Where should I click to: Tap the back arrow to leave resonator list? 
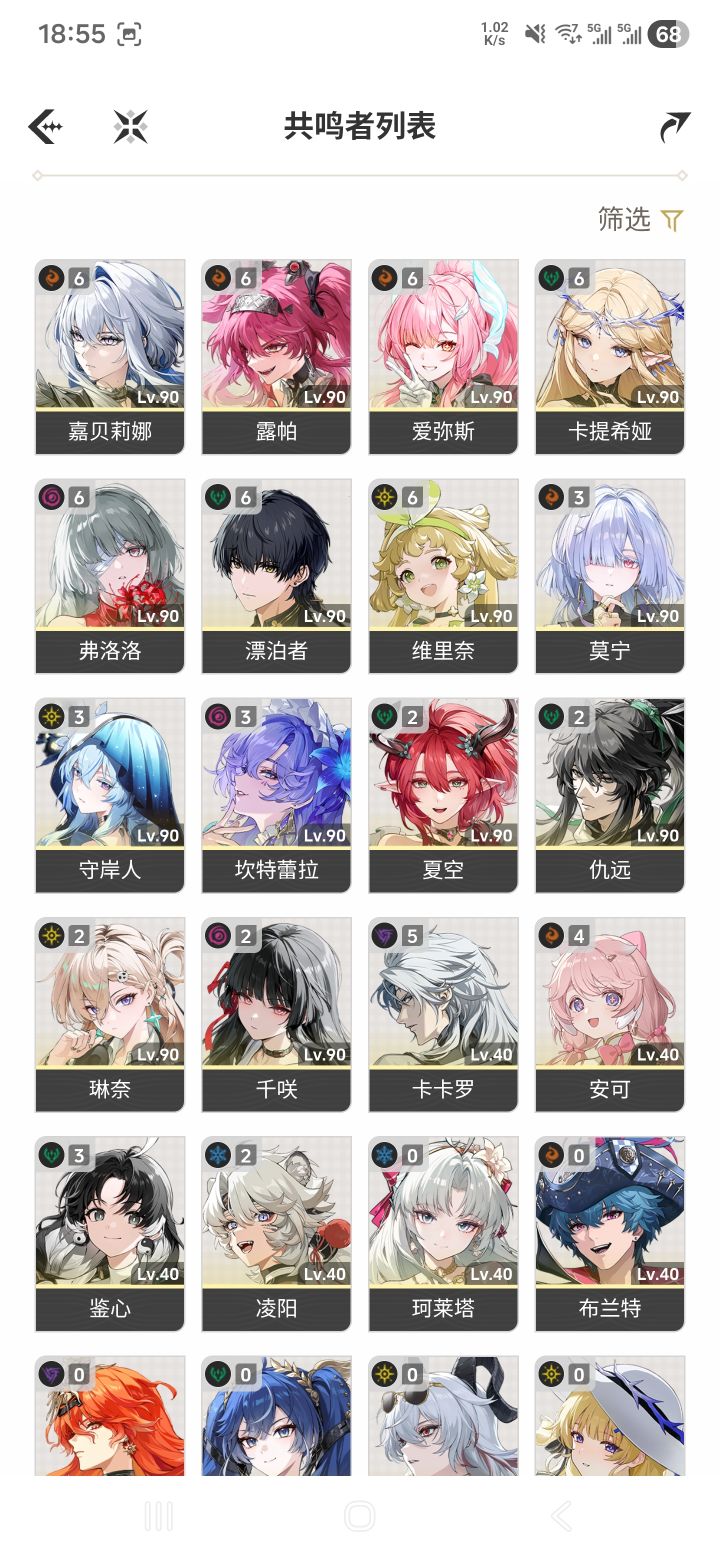(x=44, y=127)
